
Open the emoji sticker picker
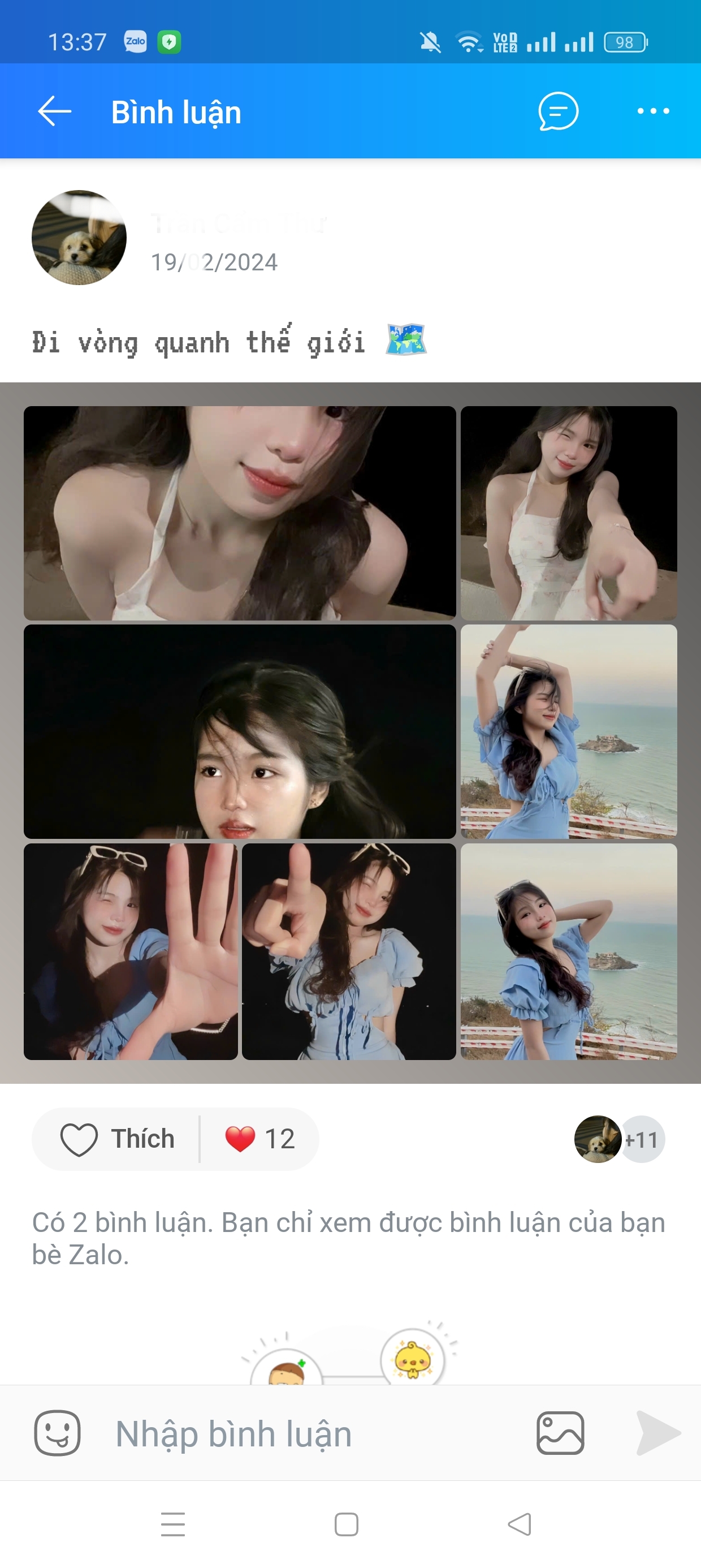pos(57,1433)
